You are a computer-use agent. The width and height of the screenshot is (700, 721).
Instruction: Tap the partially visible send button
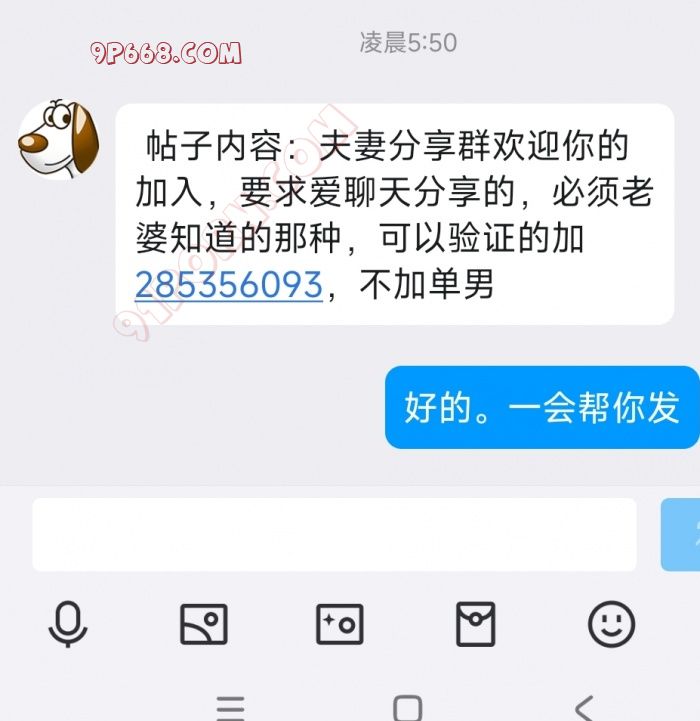coord(682,534)
